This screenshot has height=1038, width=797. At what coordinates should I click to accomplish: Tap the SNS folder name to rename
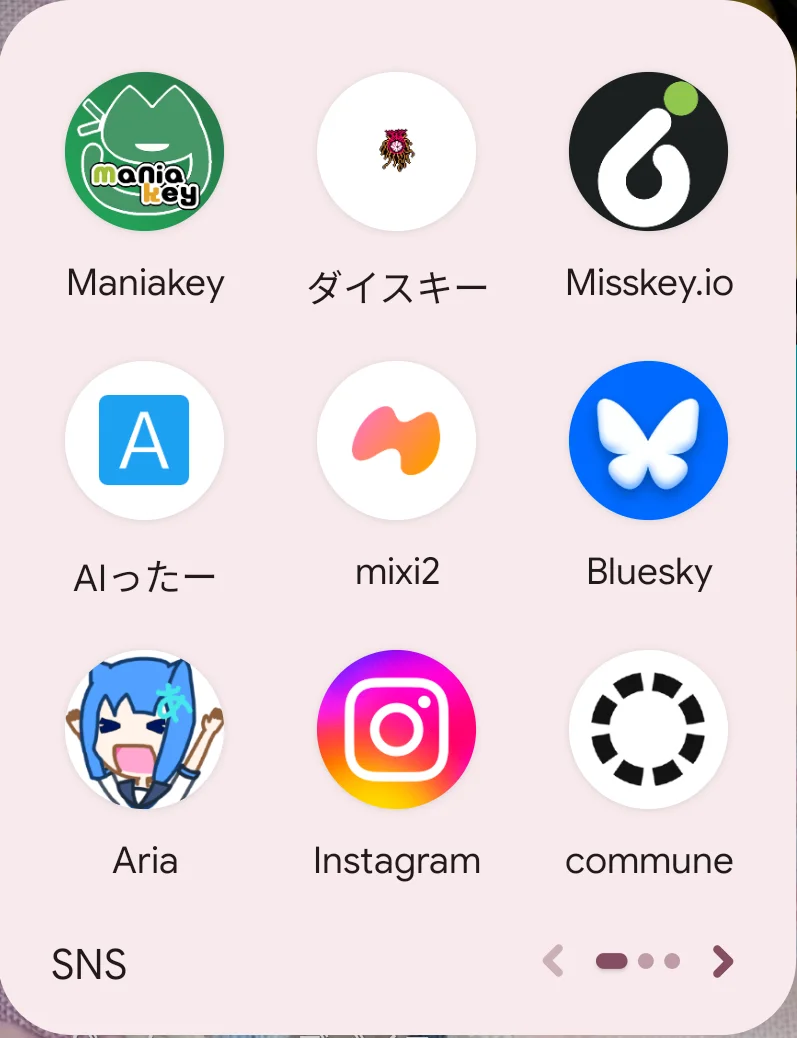89,965
